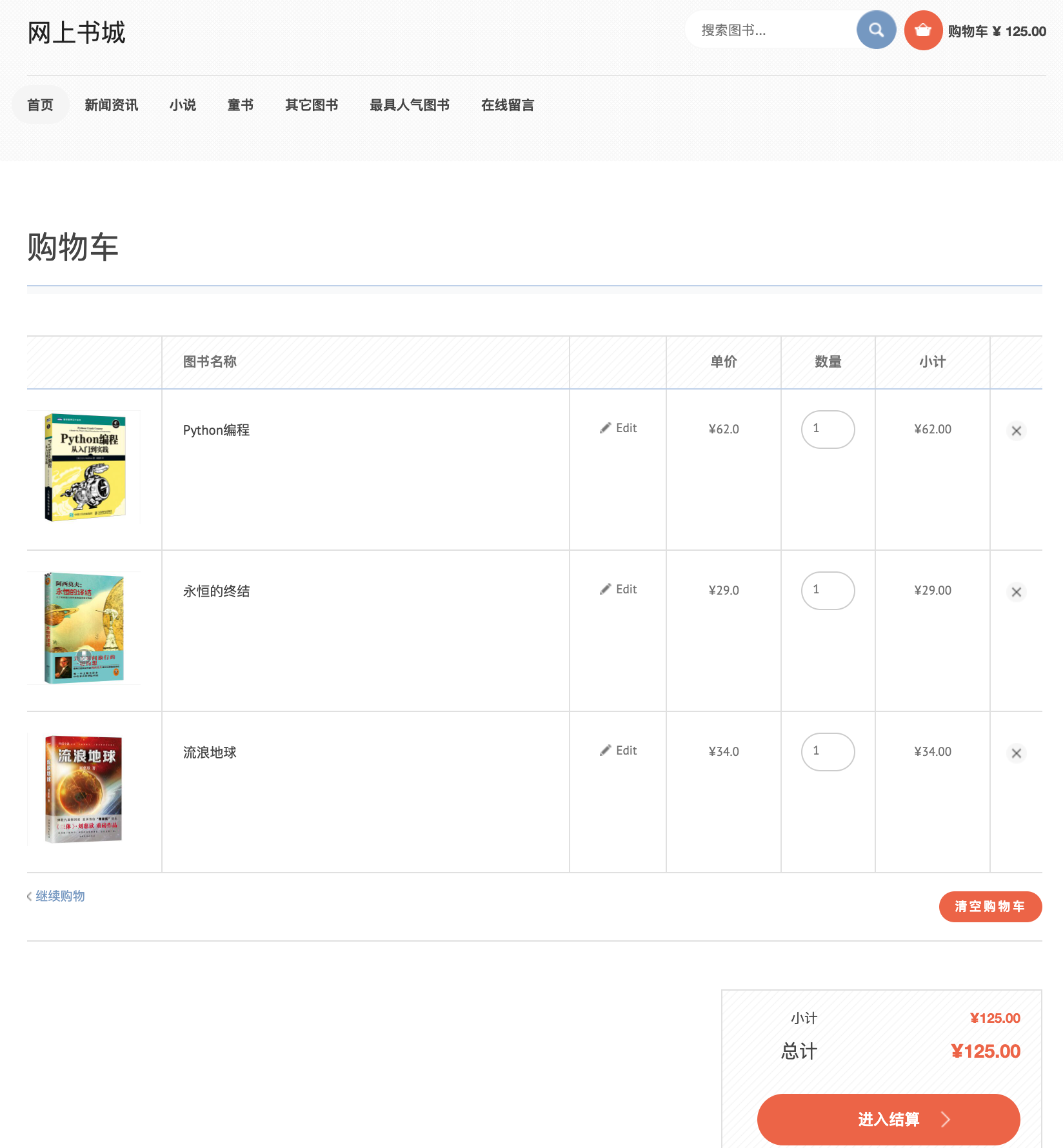Edit the Python编程 cart item
This screenshot has width=1063, height=1148.
tap(618, 428)
